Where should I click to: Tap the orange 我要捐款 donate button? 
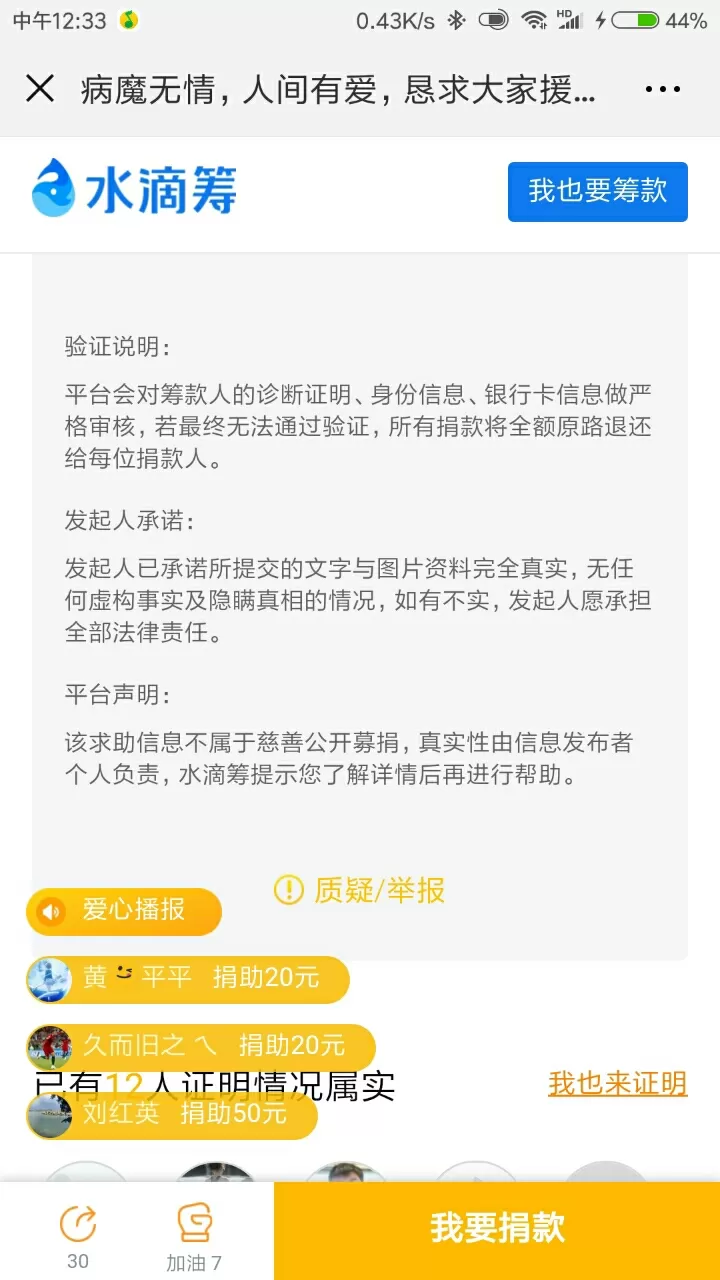point(497,1229)
